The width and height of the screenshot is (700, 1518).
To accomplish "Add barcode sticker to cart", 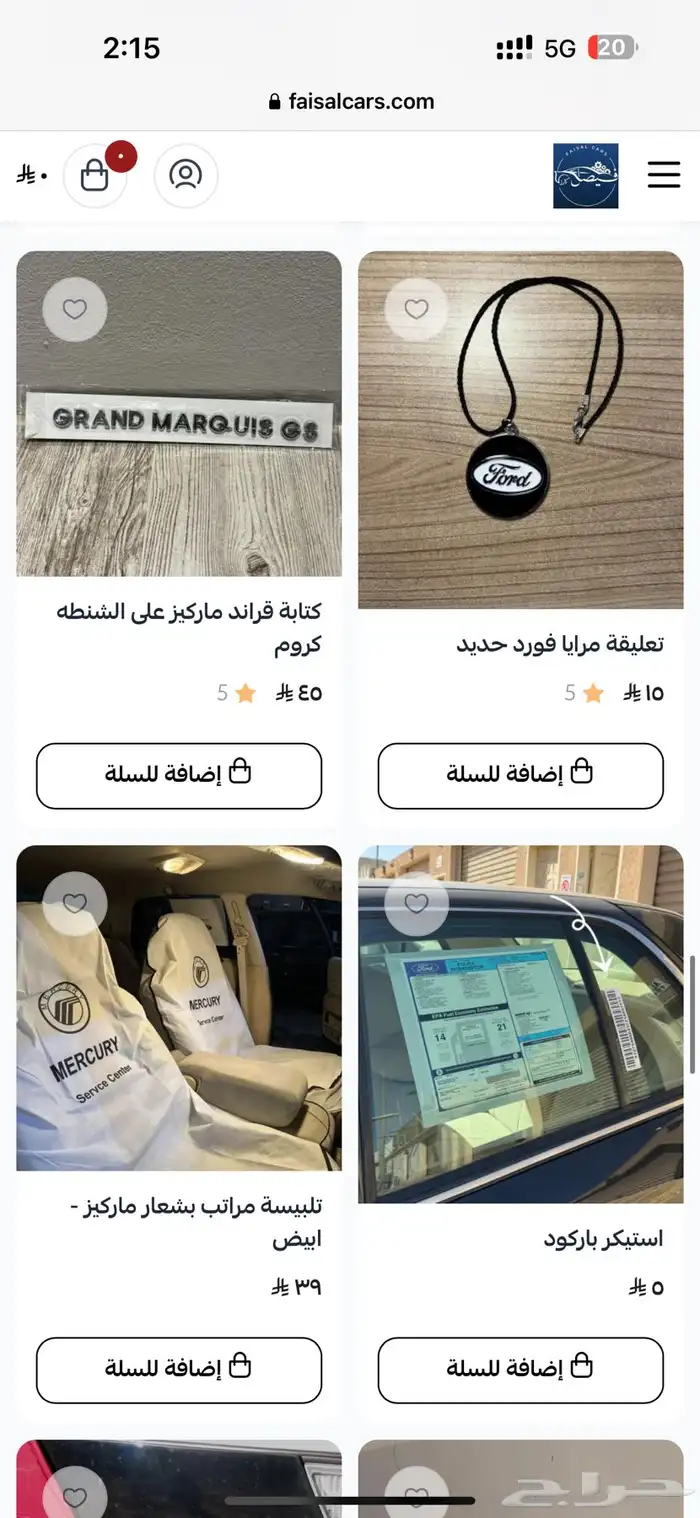I will pyautogui.click(x=520, y=1369).
